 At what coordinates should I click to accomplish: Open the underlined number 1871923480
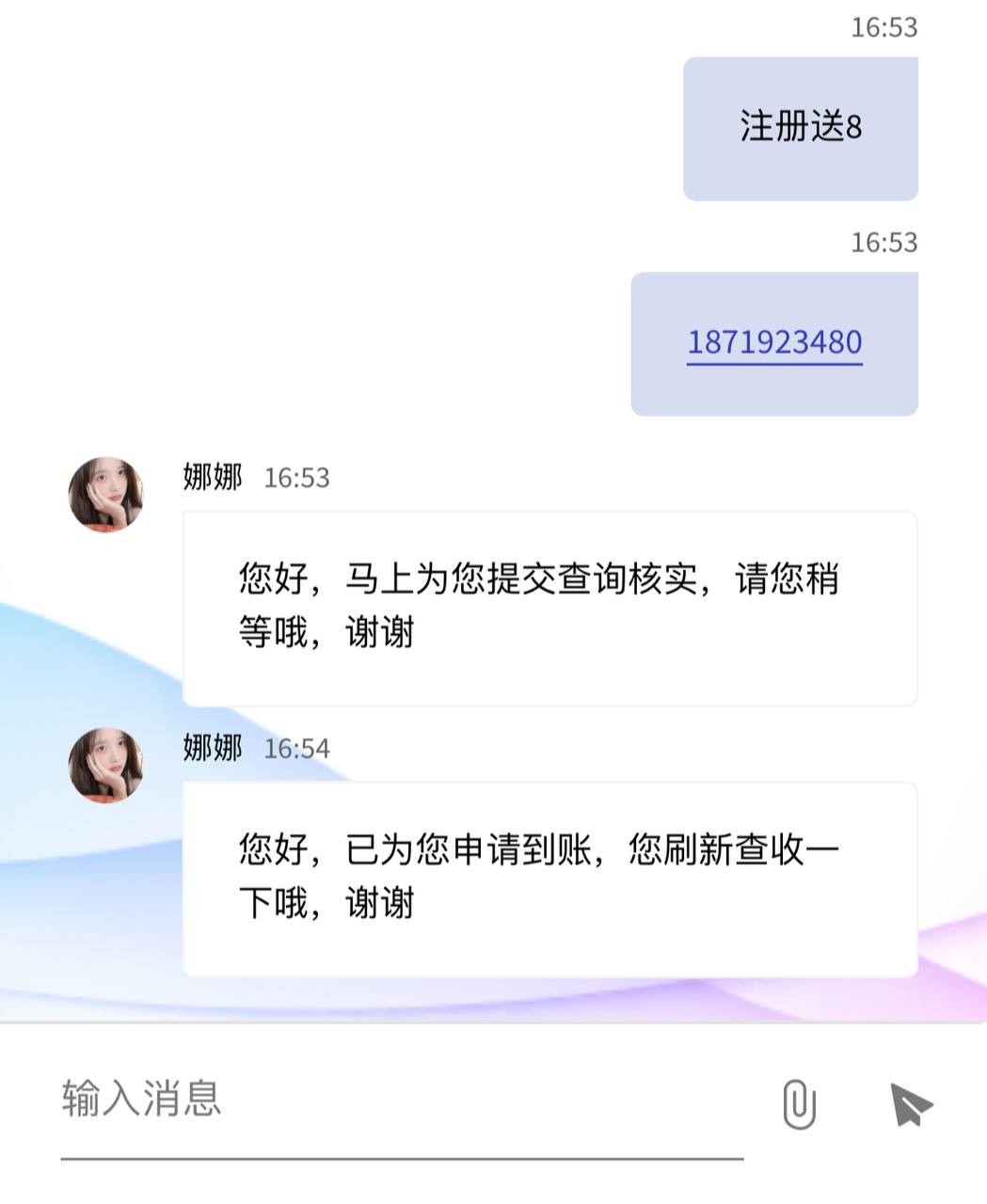(x=774, y=342)
